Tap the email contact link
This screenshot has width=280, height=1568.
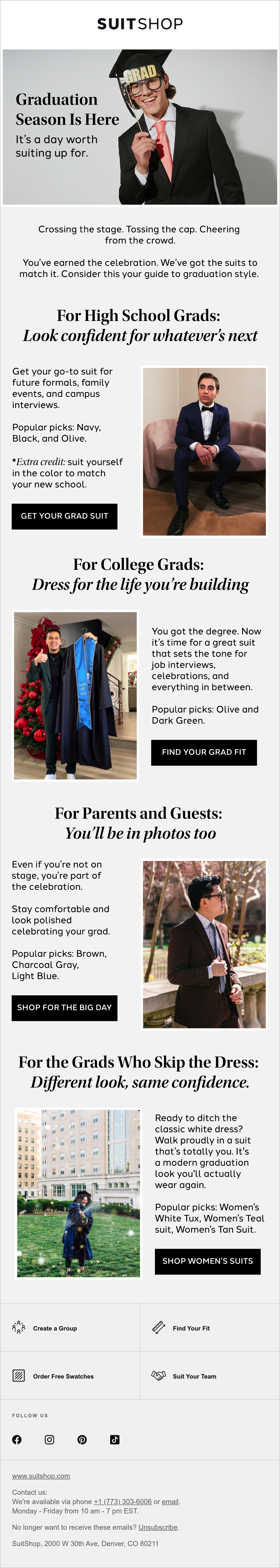(x=170, y=1502)
